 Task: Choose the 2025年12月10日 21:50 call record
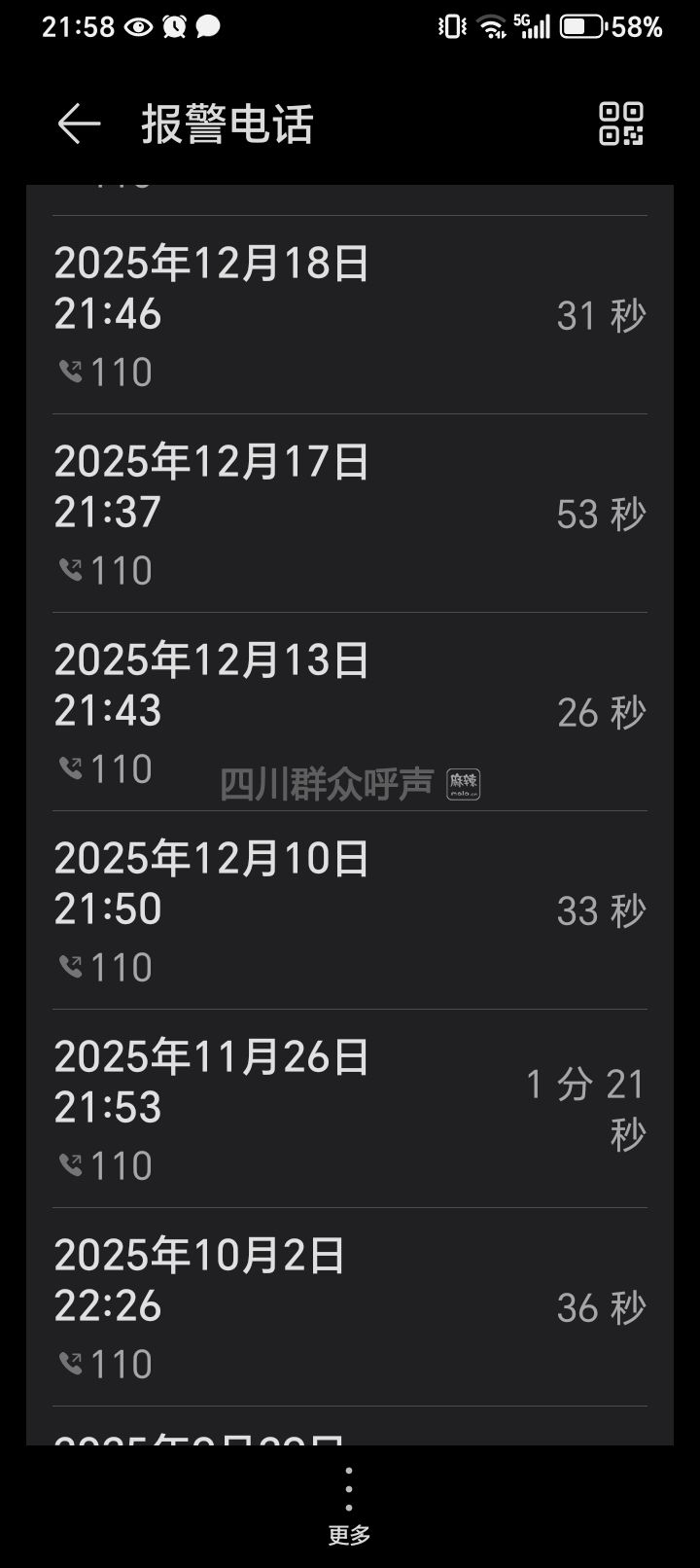point(349,910)
